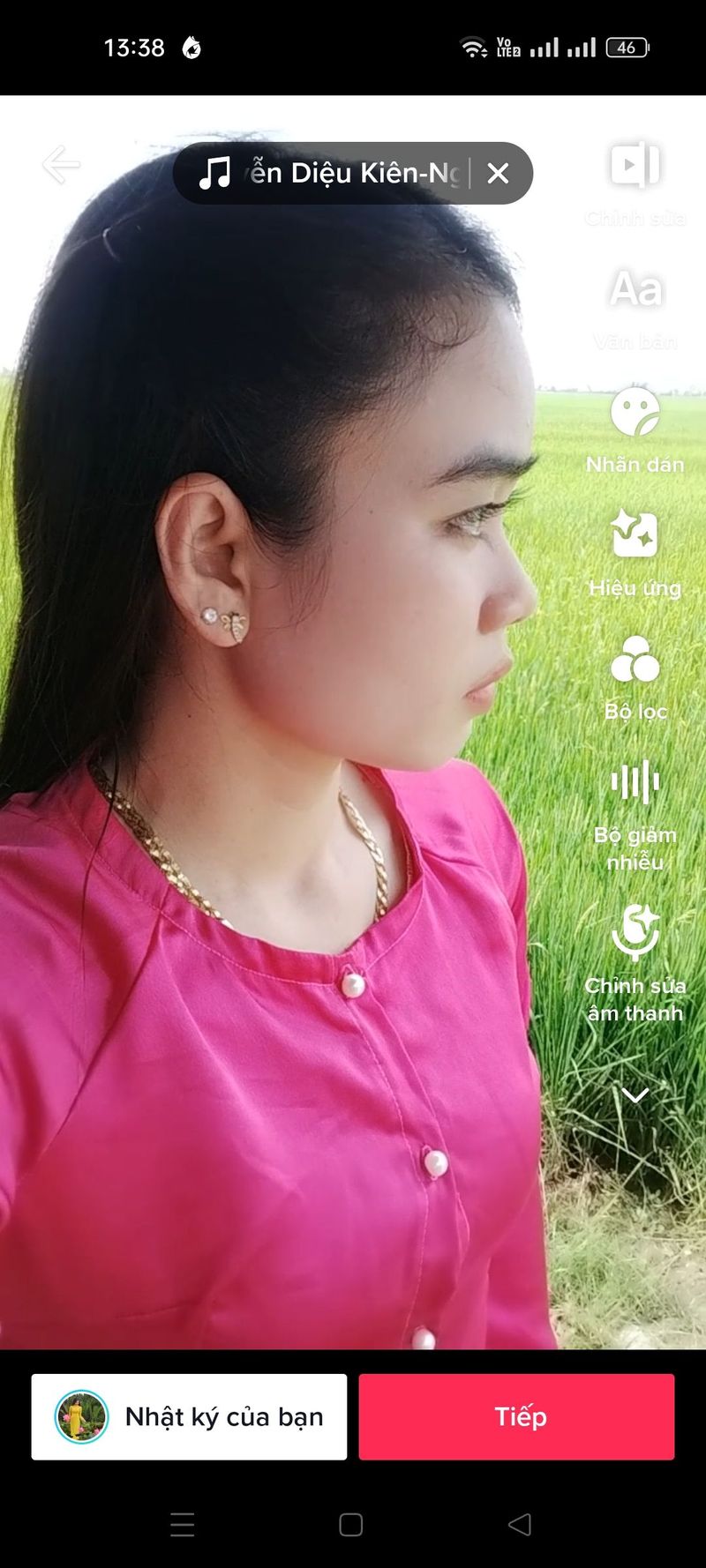Open the selected sound Diệu Kiên

(x=335, y=174)
